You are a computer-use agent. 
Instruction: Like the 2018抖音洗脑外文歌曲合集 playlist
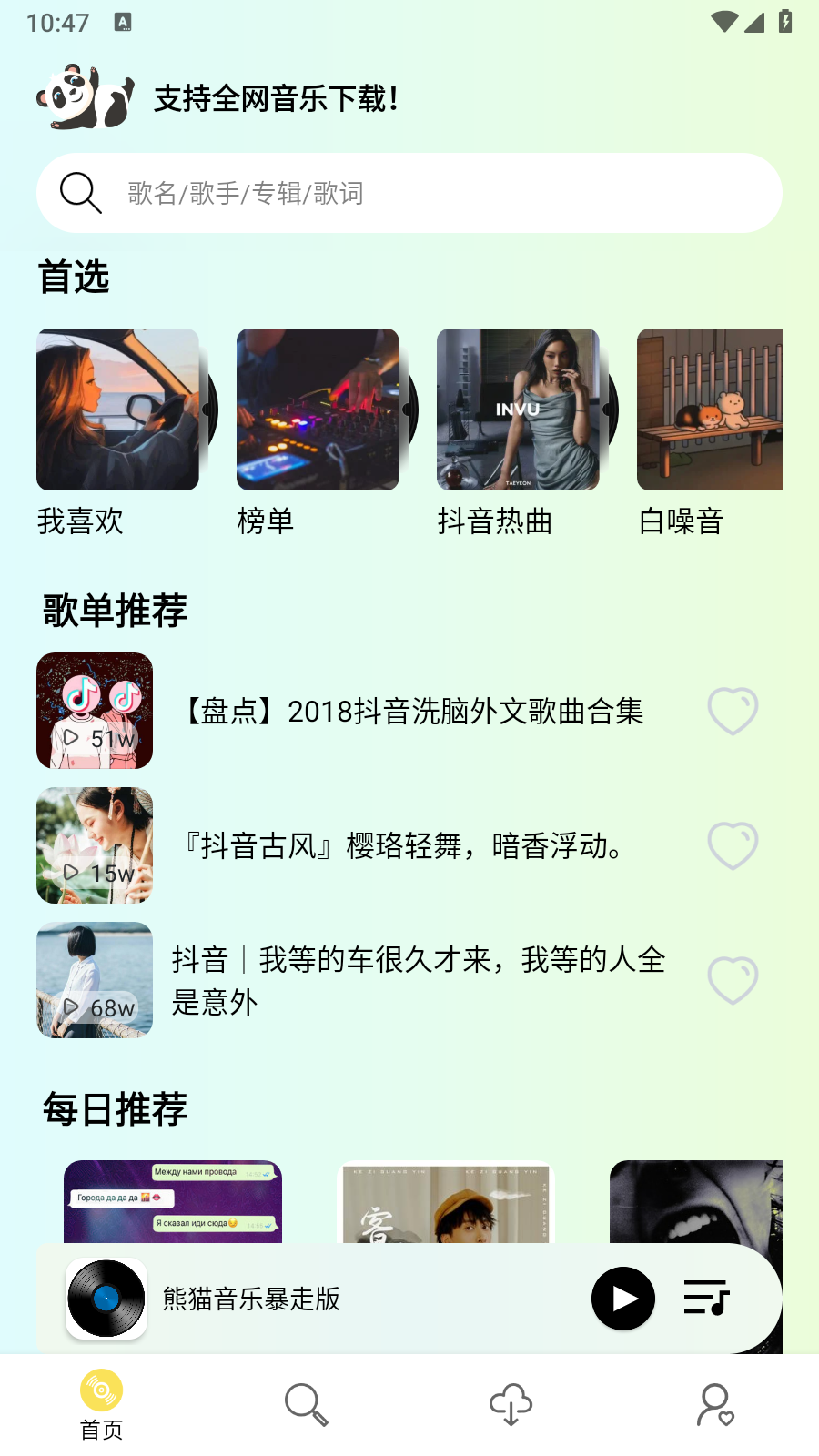click(x=733, y=711)
